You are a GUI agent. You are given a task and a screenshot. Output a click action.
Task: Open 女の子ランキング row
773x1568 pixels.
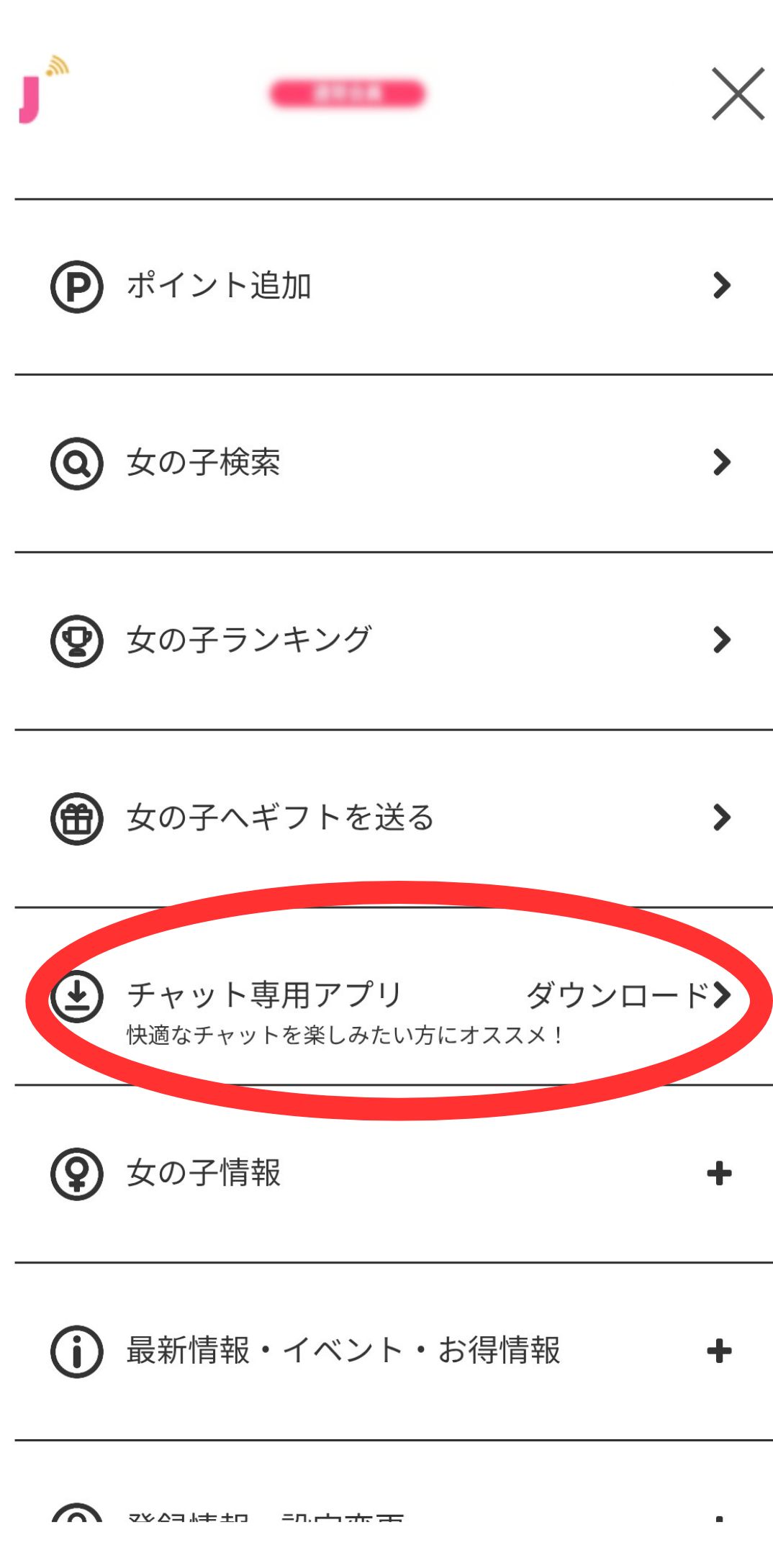pos(389,640)
